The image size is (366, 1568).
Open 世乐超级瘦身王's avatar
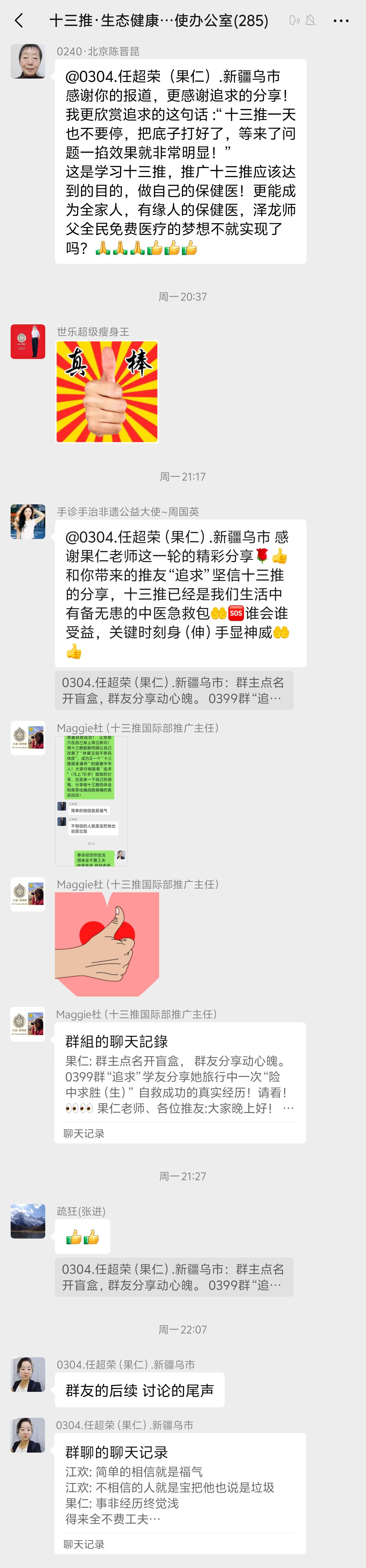coord(28,341)
